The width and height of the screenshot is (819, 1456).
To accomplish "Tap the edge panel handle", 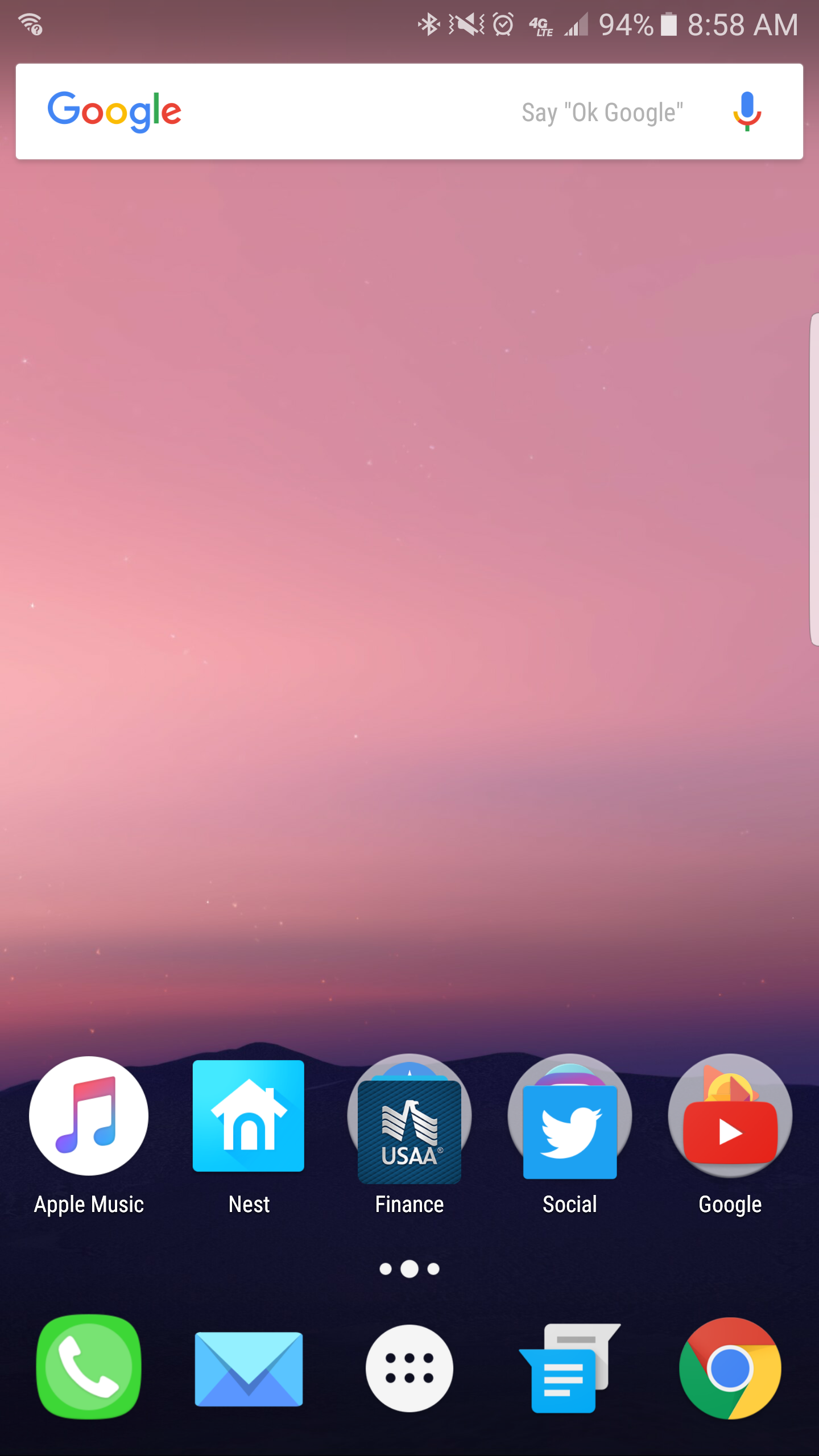I will [813, 479].
